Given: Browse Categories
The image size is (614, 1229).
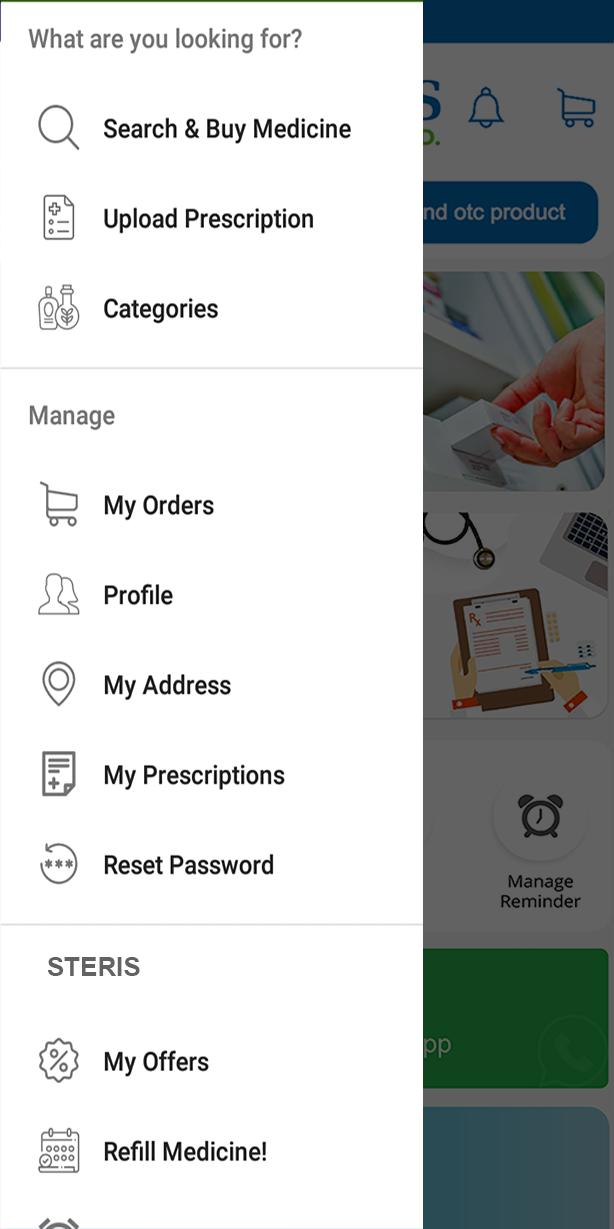Looking at the screenshot, I should pyautogui.click(x=211, y=309).
